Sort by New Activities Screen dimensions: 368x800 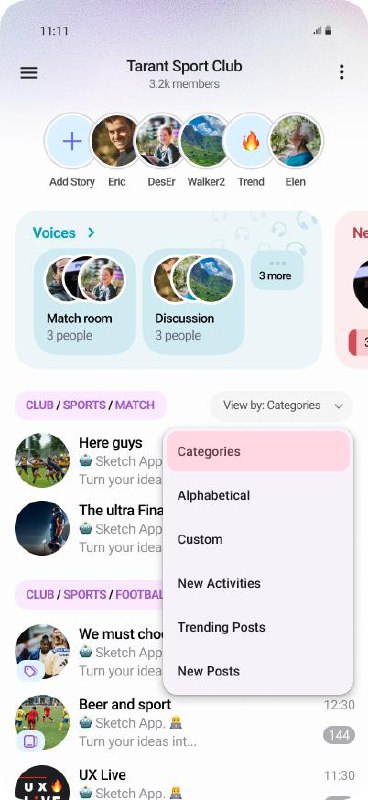tap(219, 583)
